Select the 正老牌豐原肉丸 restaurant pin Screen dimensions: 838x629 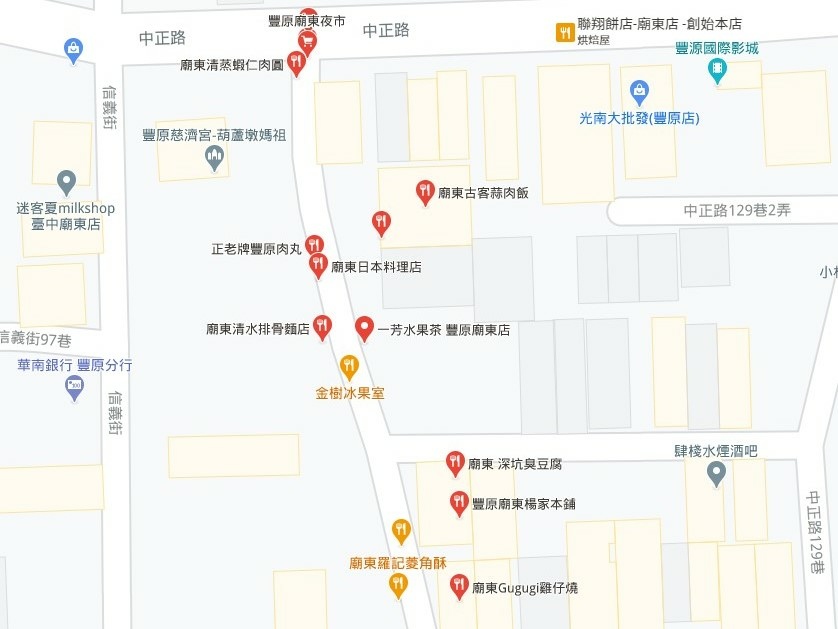click(x=314, y=245)
